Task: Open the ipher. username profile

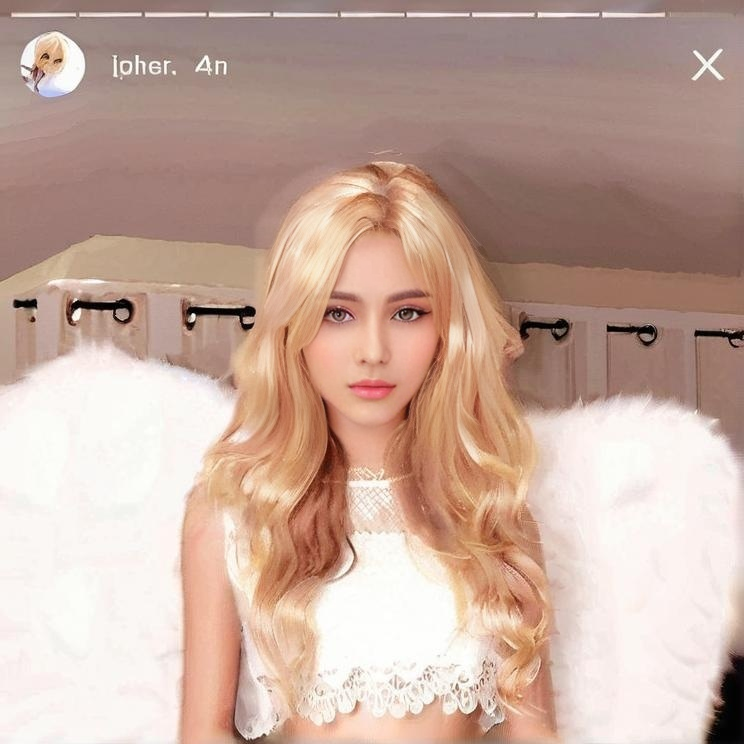Action: [x=145, y=67]
